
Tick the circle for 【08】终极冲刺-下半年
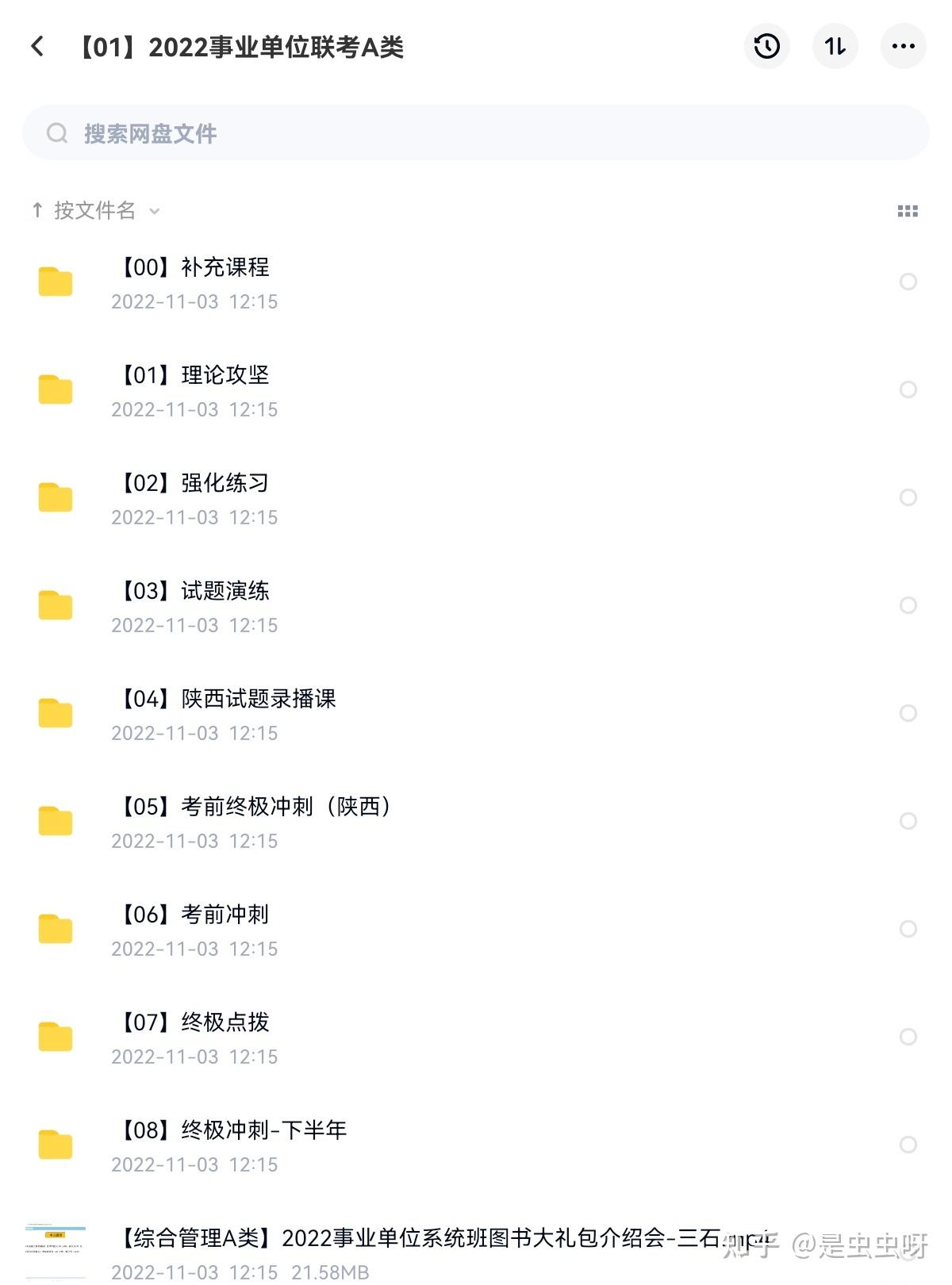pyautogui.click(x=908, y=1145)
